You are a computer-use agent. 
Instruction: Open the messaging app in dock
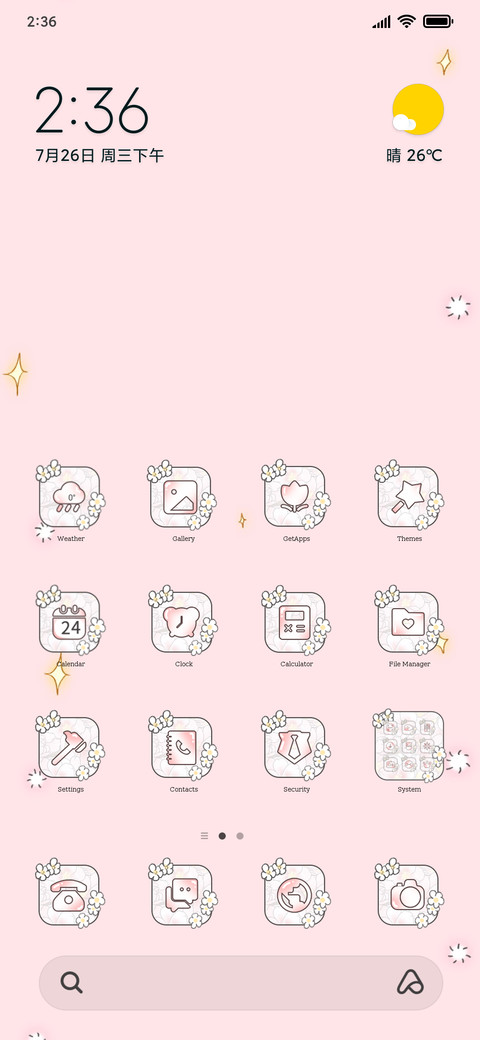coord(183,895)
